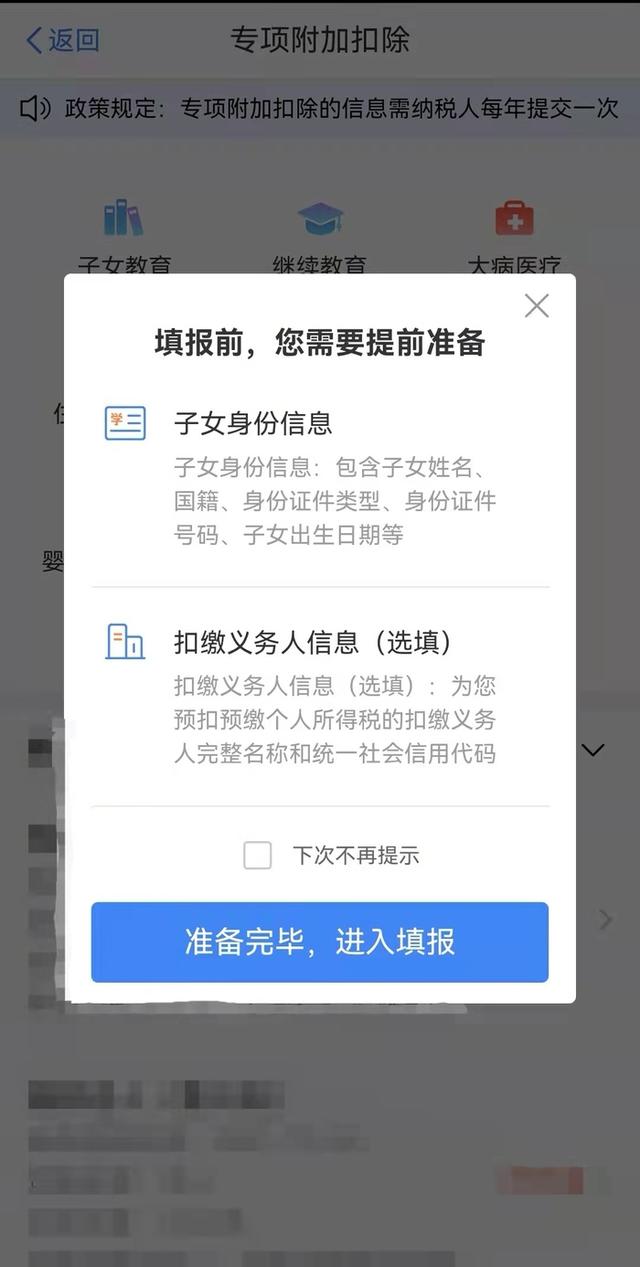Go back via 返回
This screenshot has height=1267, width=640.
pos(62,40)
